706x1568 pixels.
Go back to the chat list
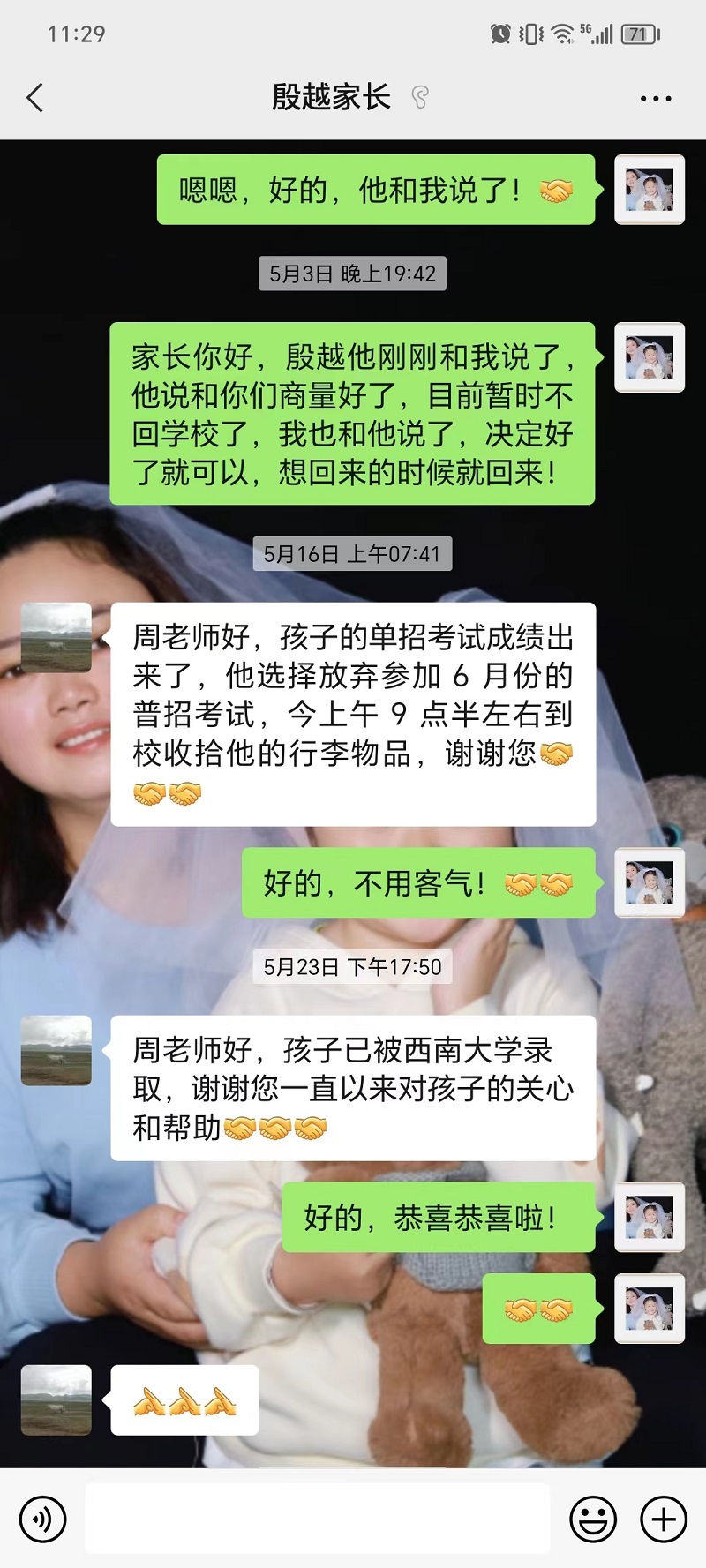pyautogui.click(x=35, y=97)
